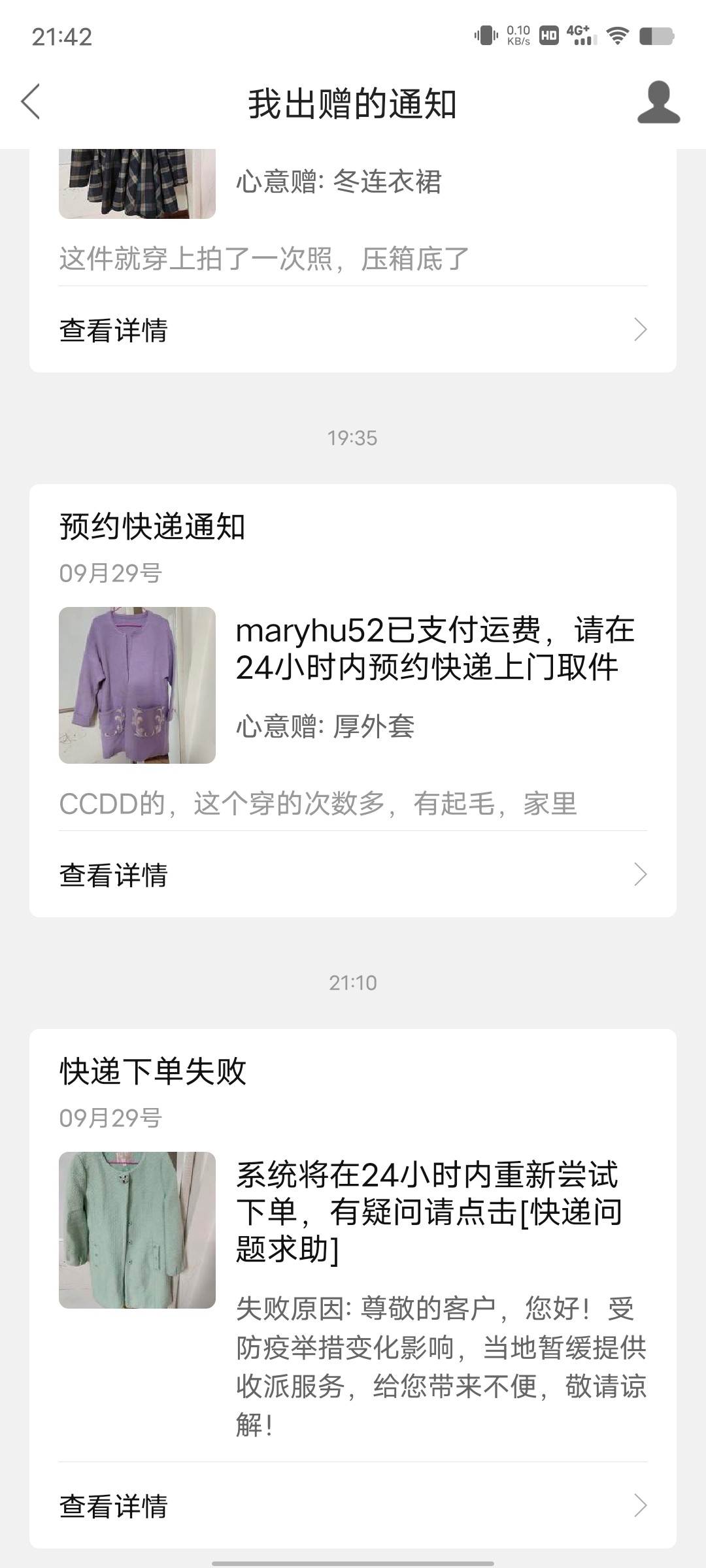View details of the failed courier order
The width and height of the screenshot is (706, 1568).
[353, 1506]
